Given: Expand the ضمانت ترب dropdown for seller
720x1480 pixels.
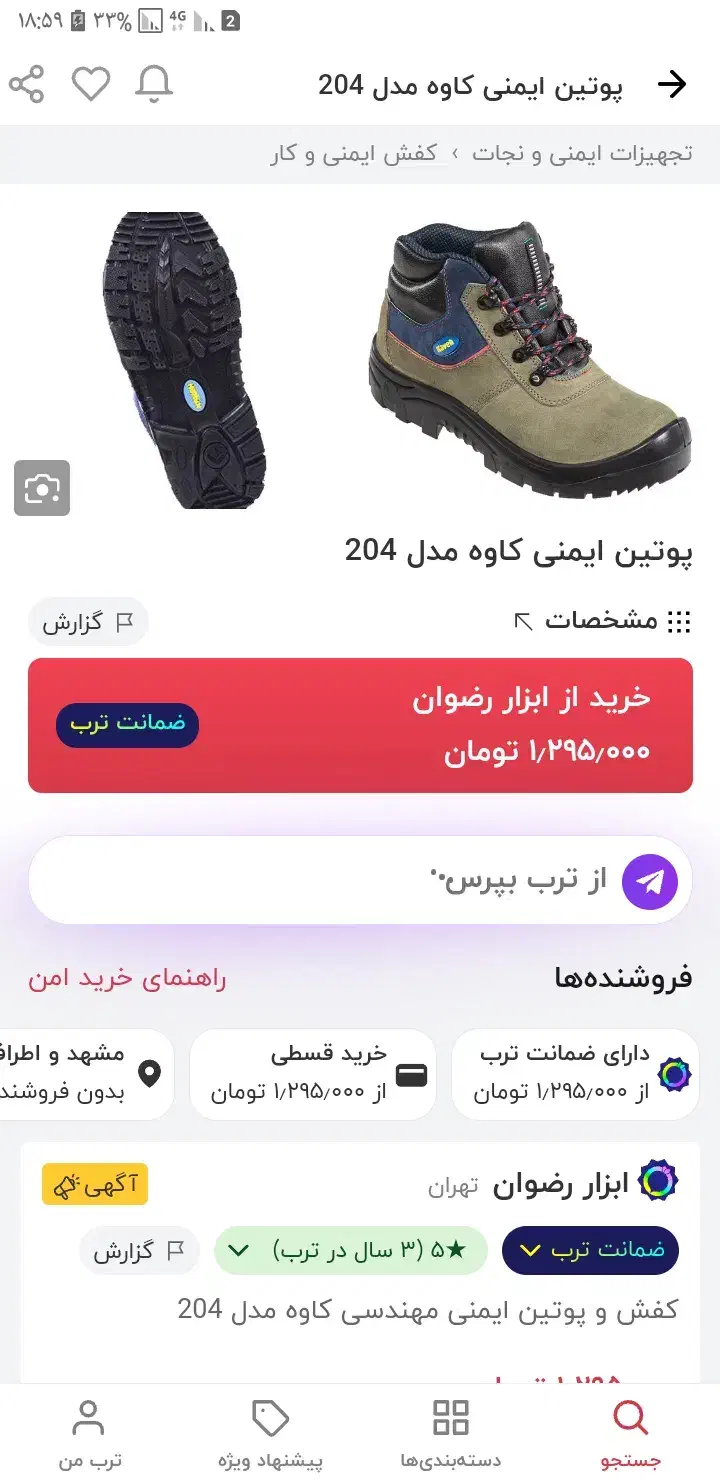Looking at the screenshot, I should [589, 1250].
